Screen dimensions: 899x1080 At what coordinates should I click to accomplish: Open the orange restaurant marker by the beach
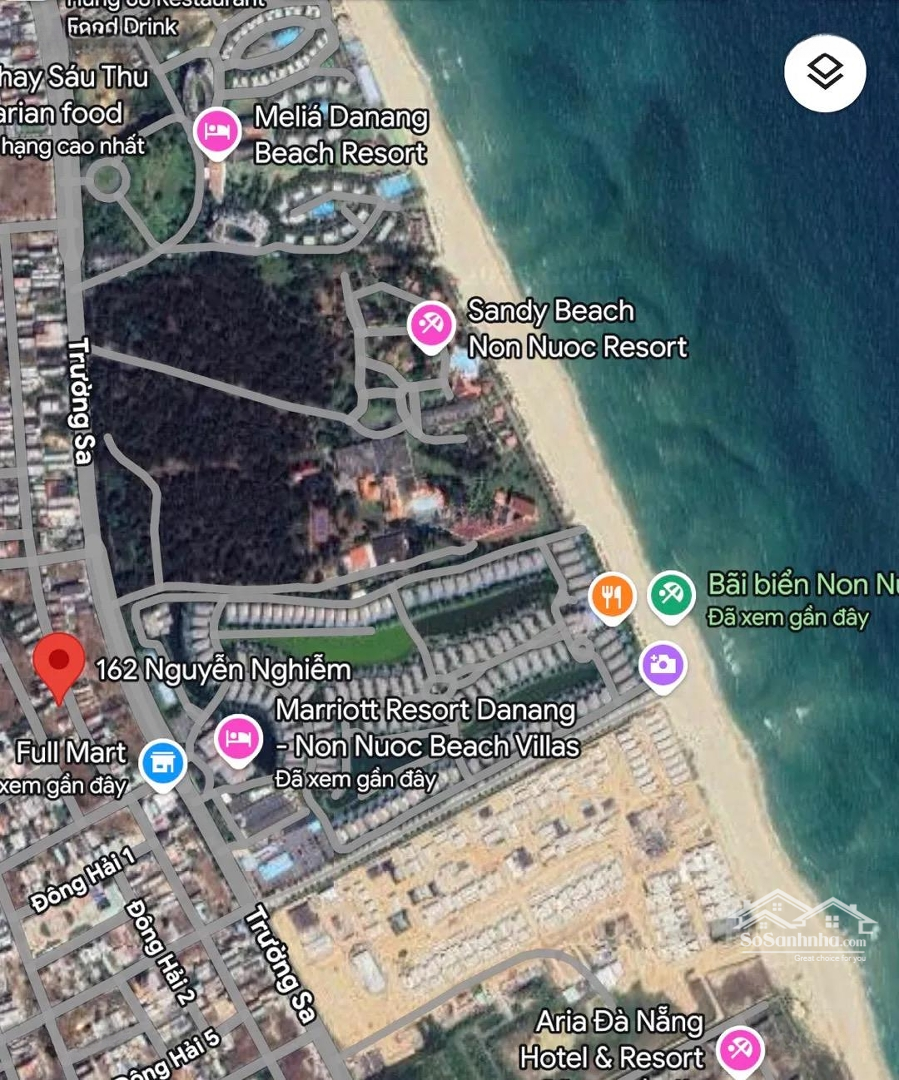[611, 597]
